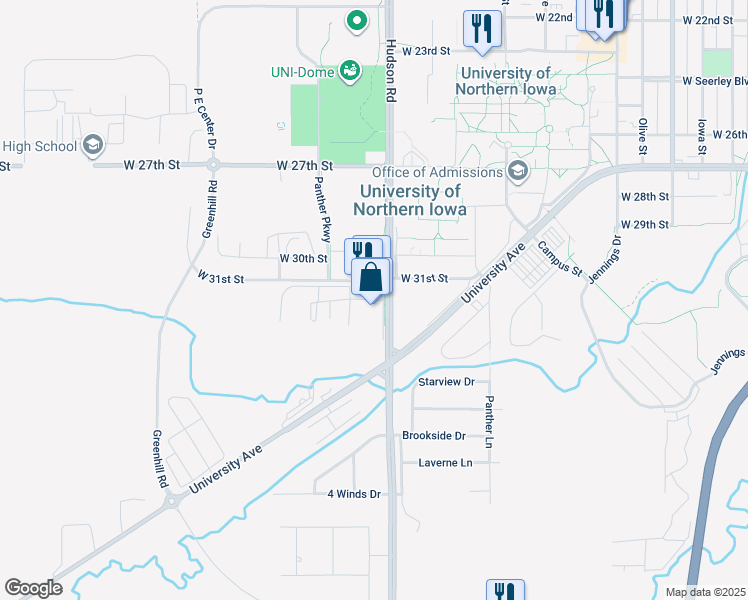The image size is (748, 600).
Task: Open the Office of Admissions place icon
Action: (517, 172)
